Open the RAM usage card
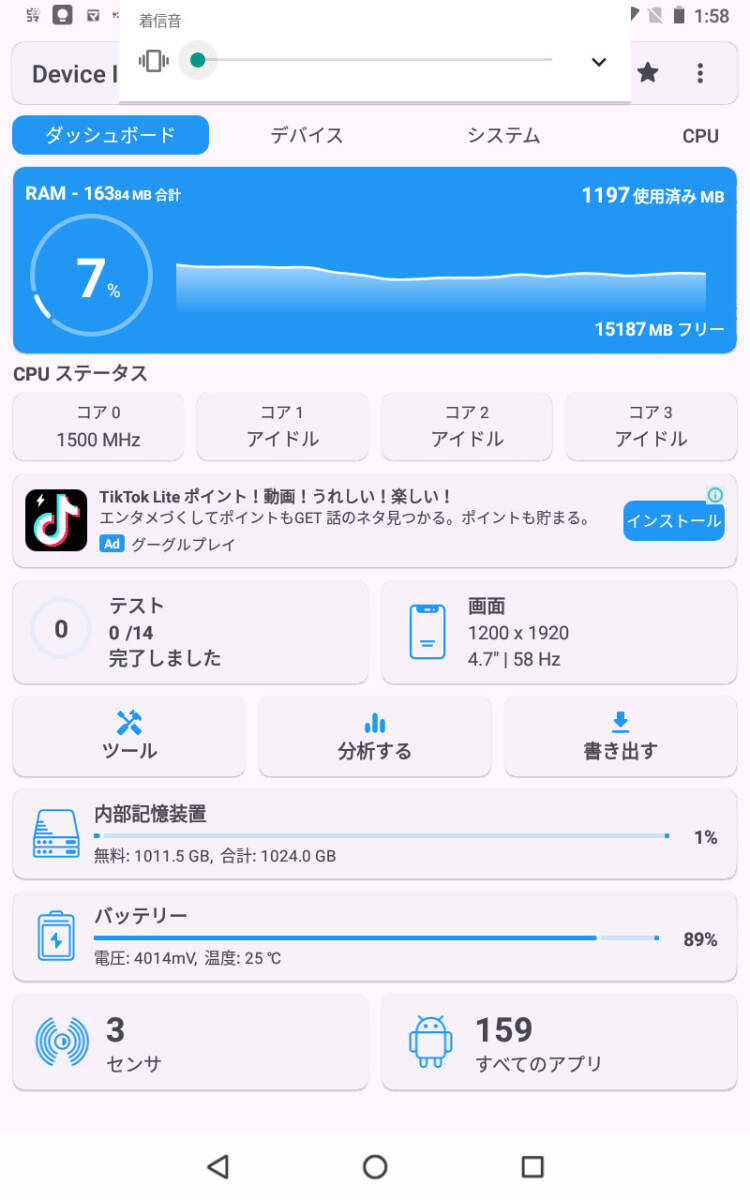Viewport: 750px width, 1200px height. (x=374, y=260)
